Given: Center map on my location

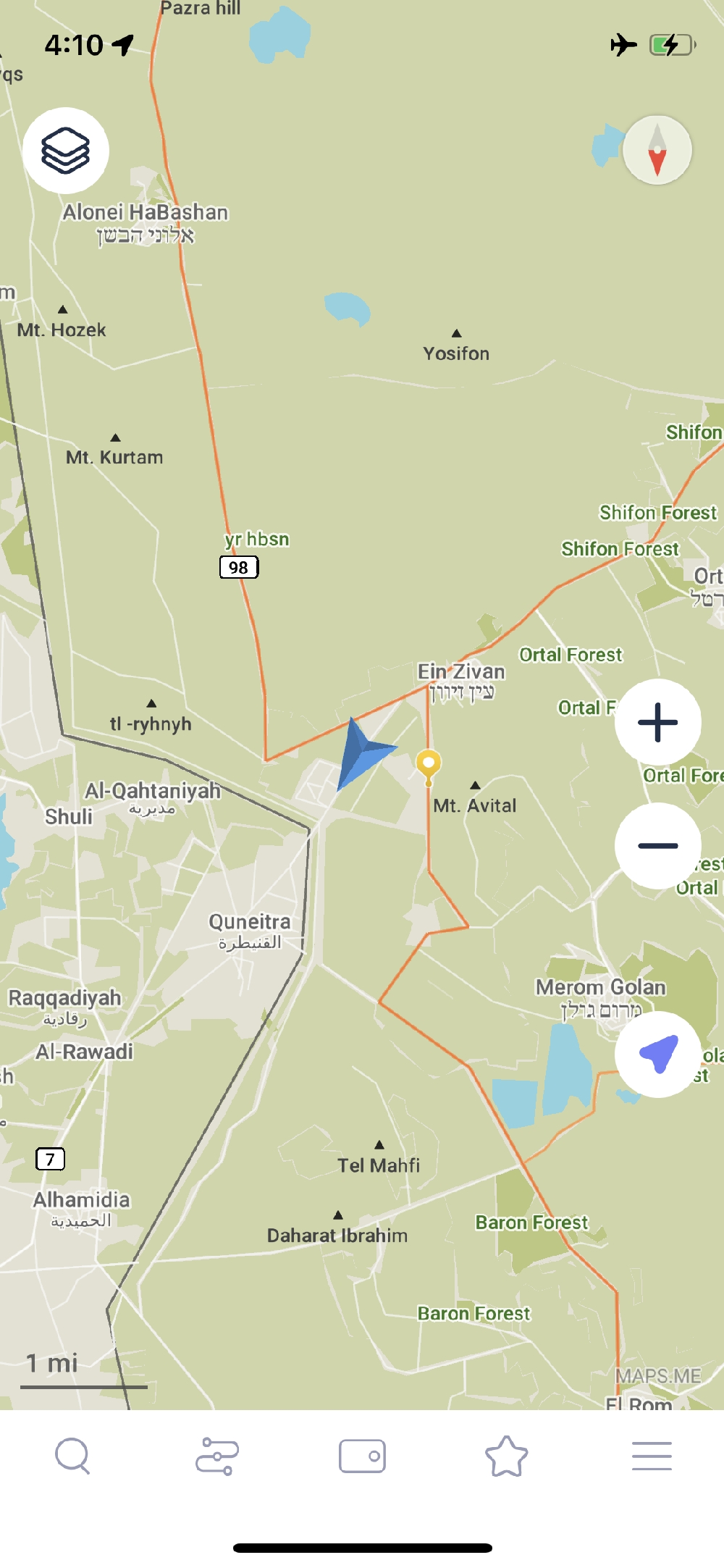Looking at the screenshot, I should pyautogui.click(x=657, y=1054).
